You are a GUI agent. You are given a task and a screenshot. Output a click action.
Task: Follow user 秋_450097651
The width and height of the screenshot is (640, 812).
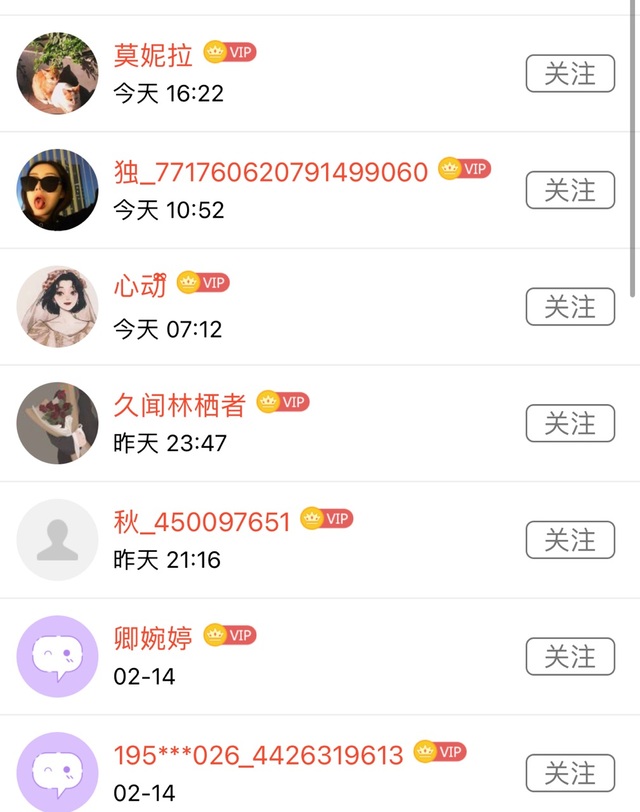tap(570, 540)
